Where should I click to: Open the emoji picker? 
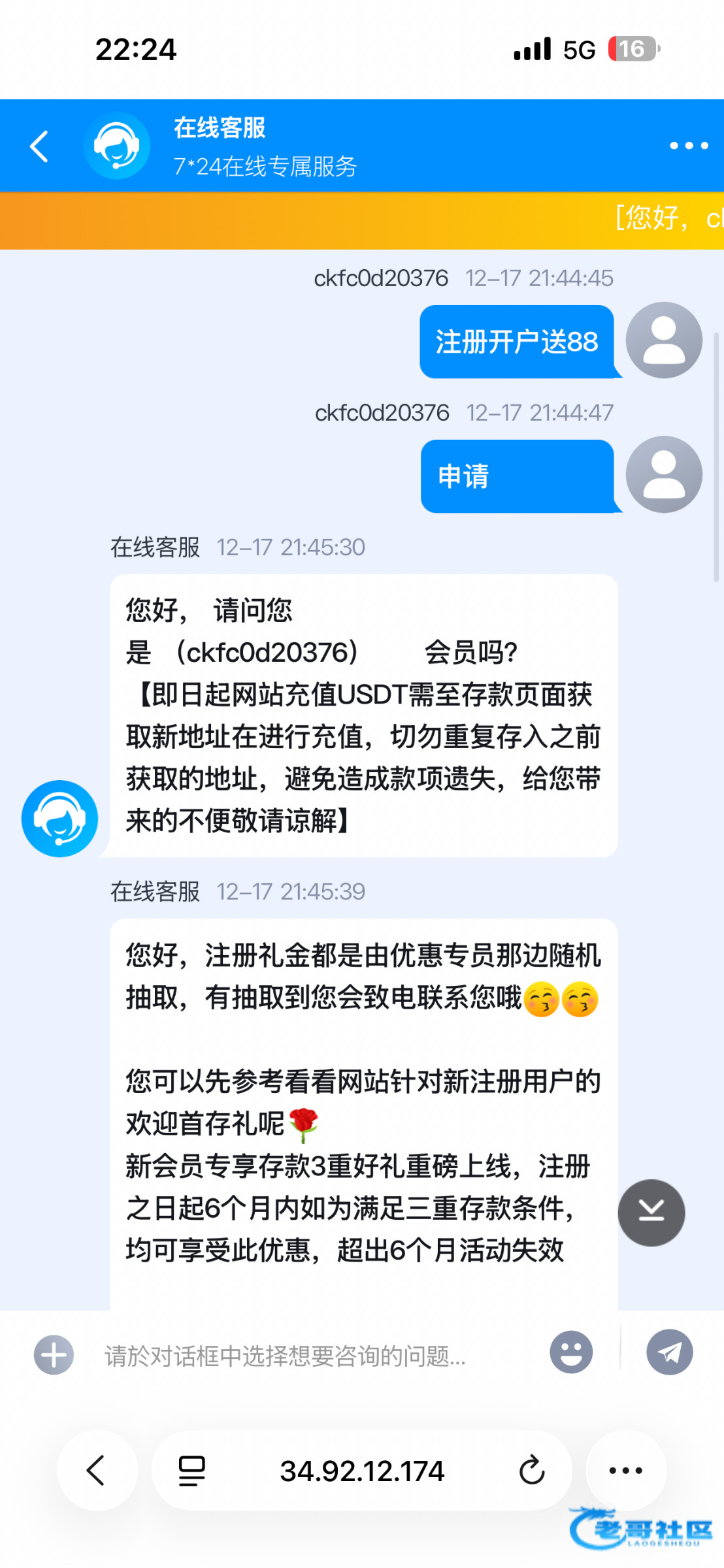[x=570, y=1352]
